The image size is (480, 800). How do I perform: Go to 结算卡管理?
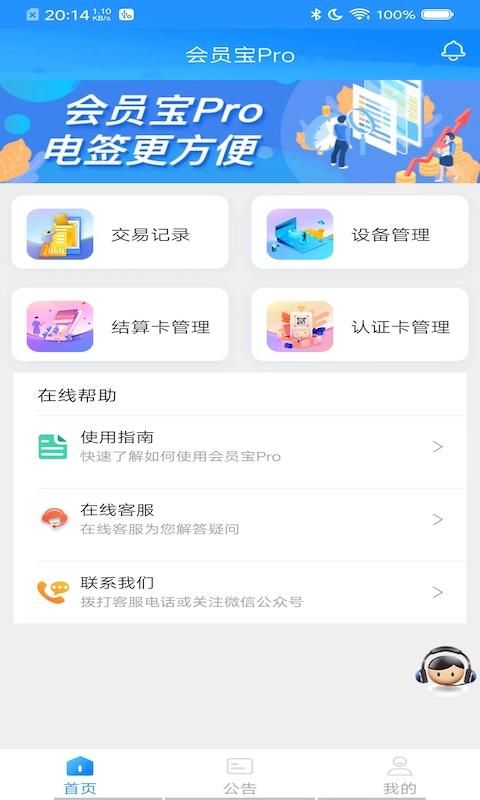120,325
